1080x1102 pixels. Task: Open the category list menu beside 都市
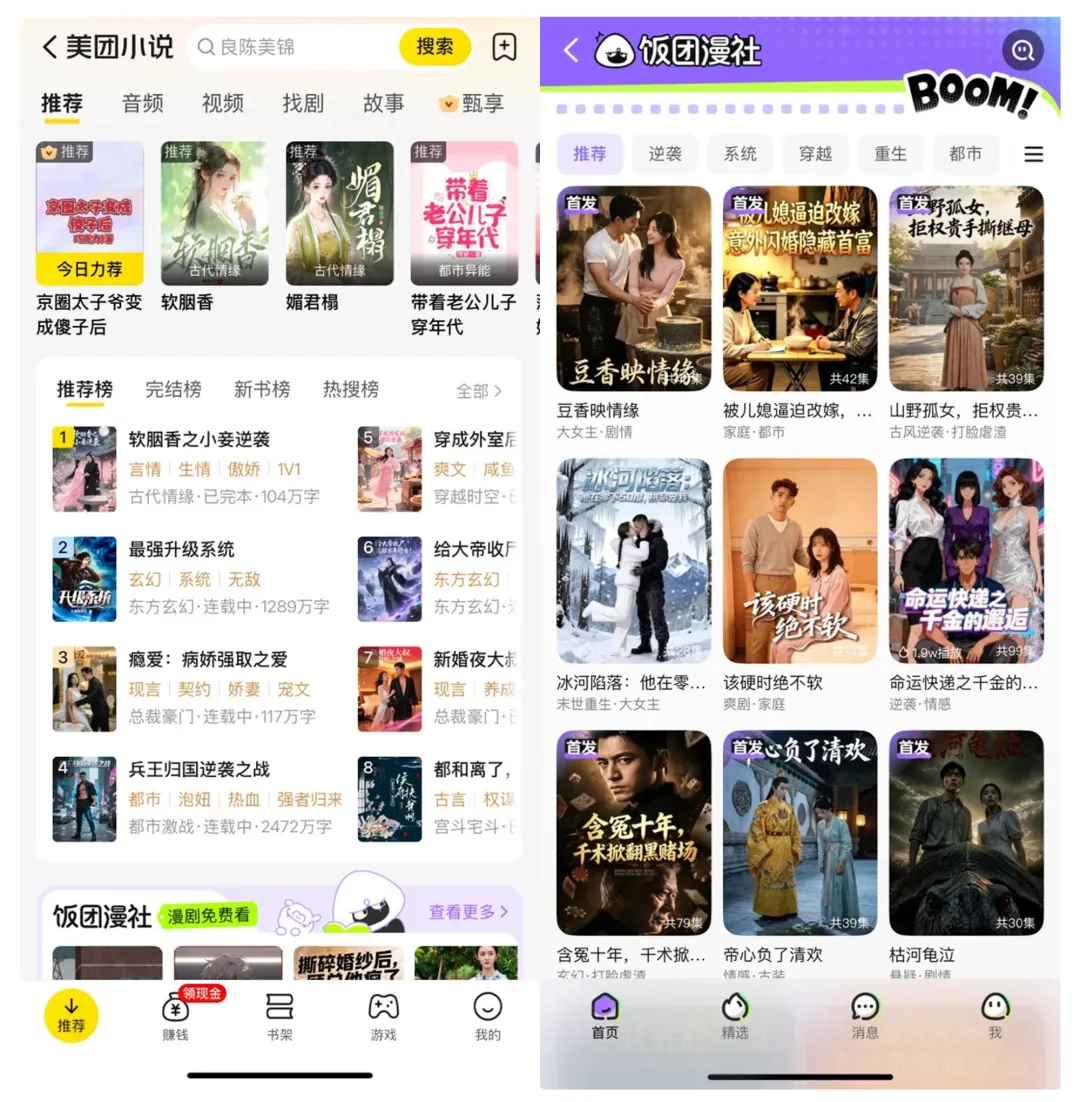[1033, 154]
